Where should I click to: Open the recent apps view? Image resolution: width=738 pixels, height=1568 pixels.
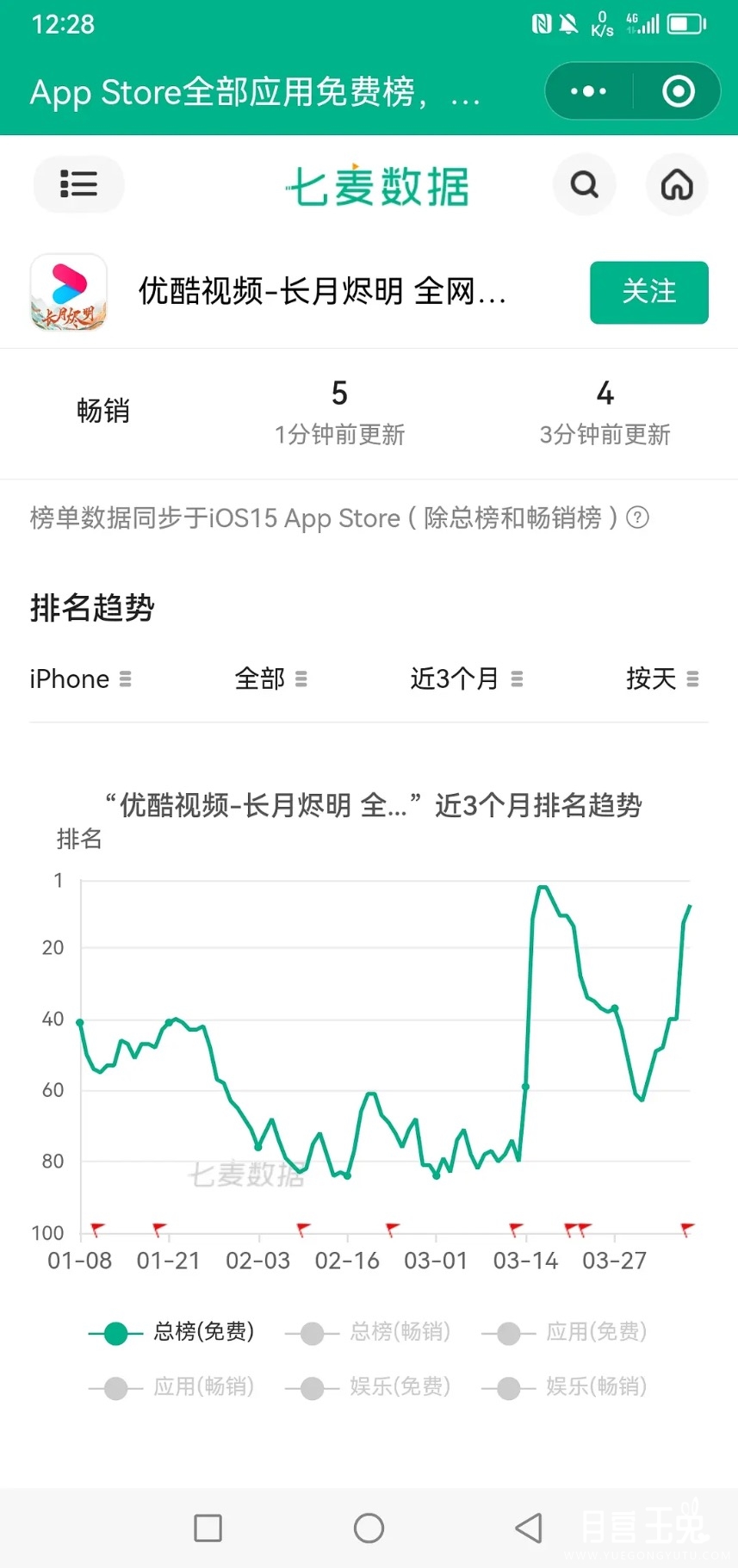pyautogui.click(x=208, y=1528)
